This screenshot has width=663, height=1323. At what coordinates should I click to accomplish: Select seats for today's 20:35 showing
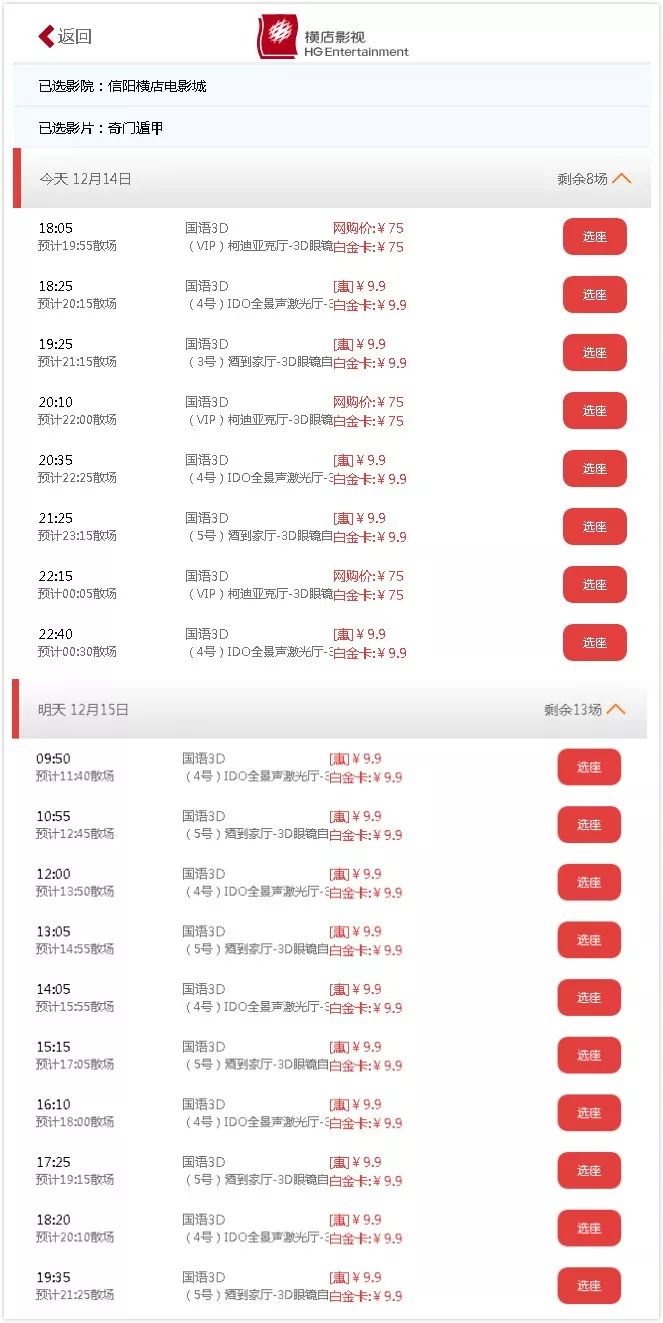595,469
